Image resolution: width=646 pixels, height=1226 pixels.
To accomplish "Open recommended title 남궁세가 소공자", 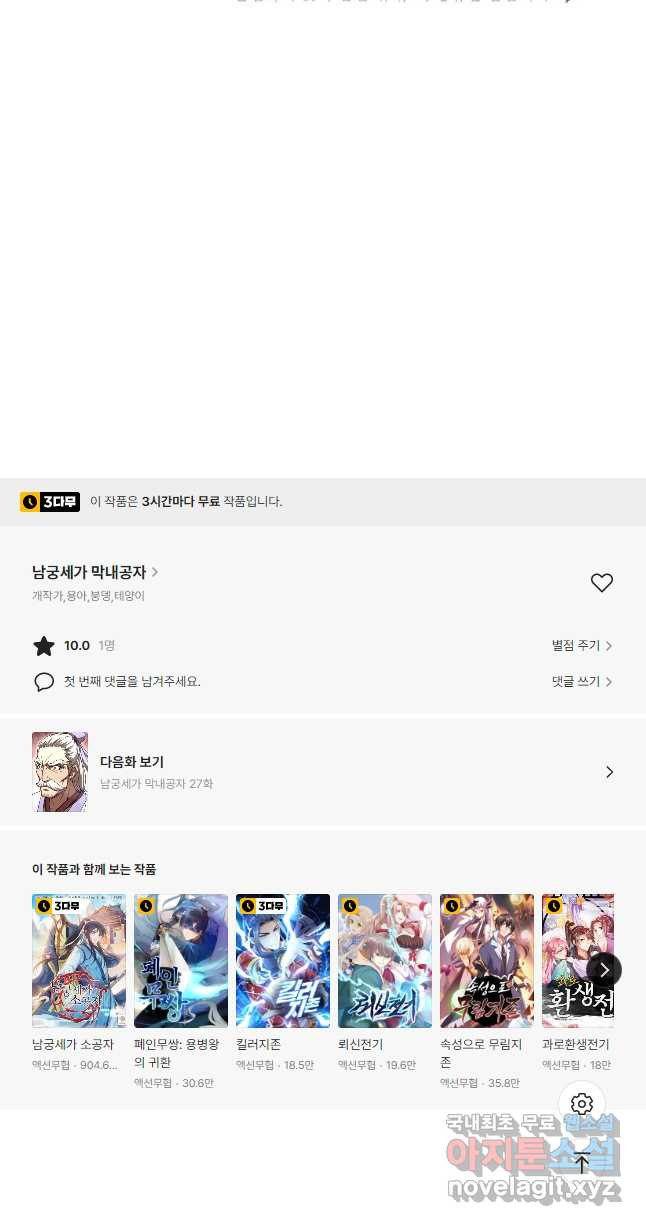I will coord(79,961).
